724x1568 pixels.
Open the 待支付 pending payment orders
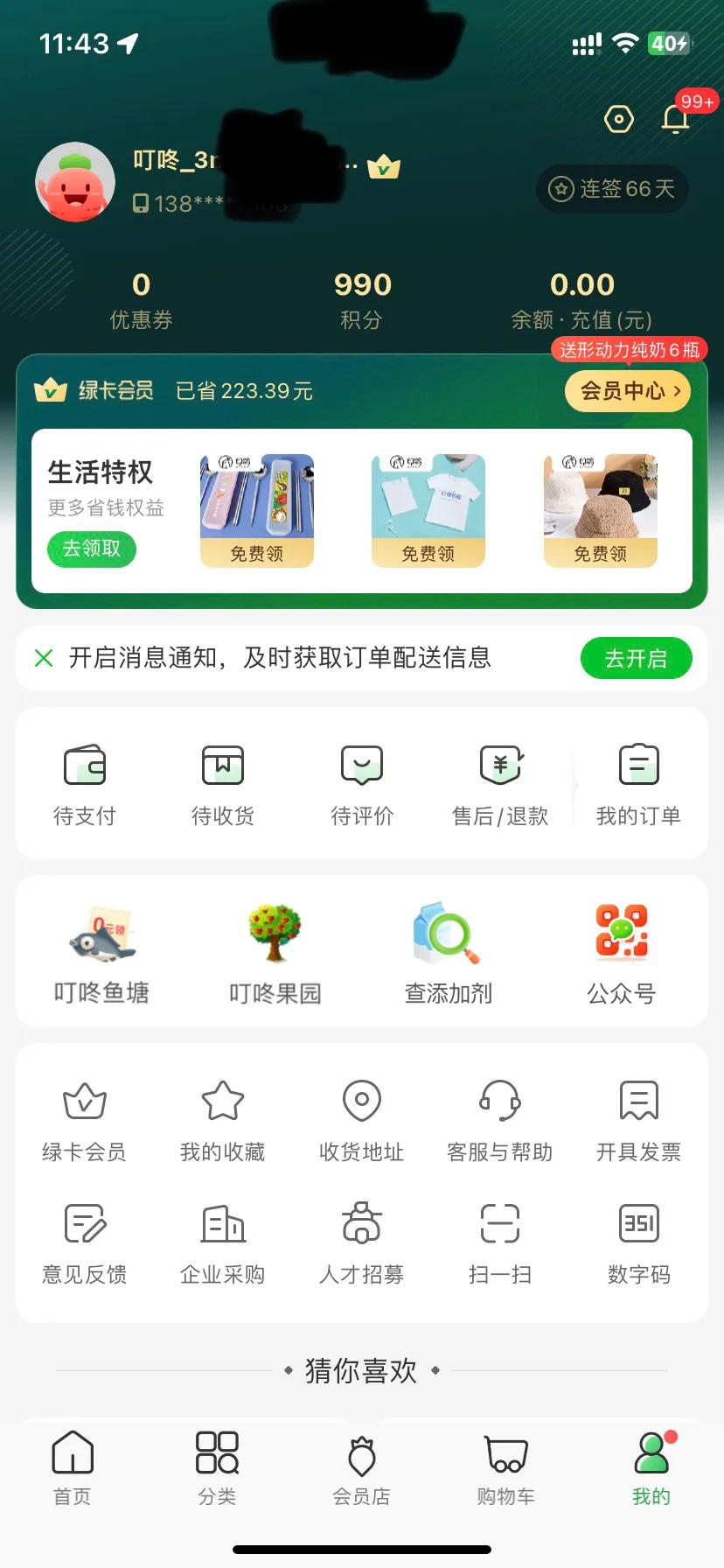coord(85,783)
